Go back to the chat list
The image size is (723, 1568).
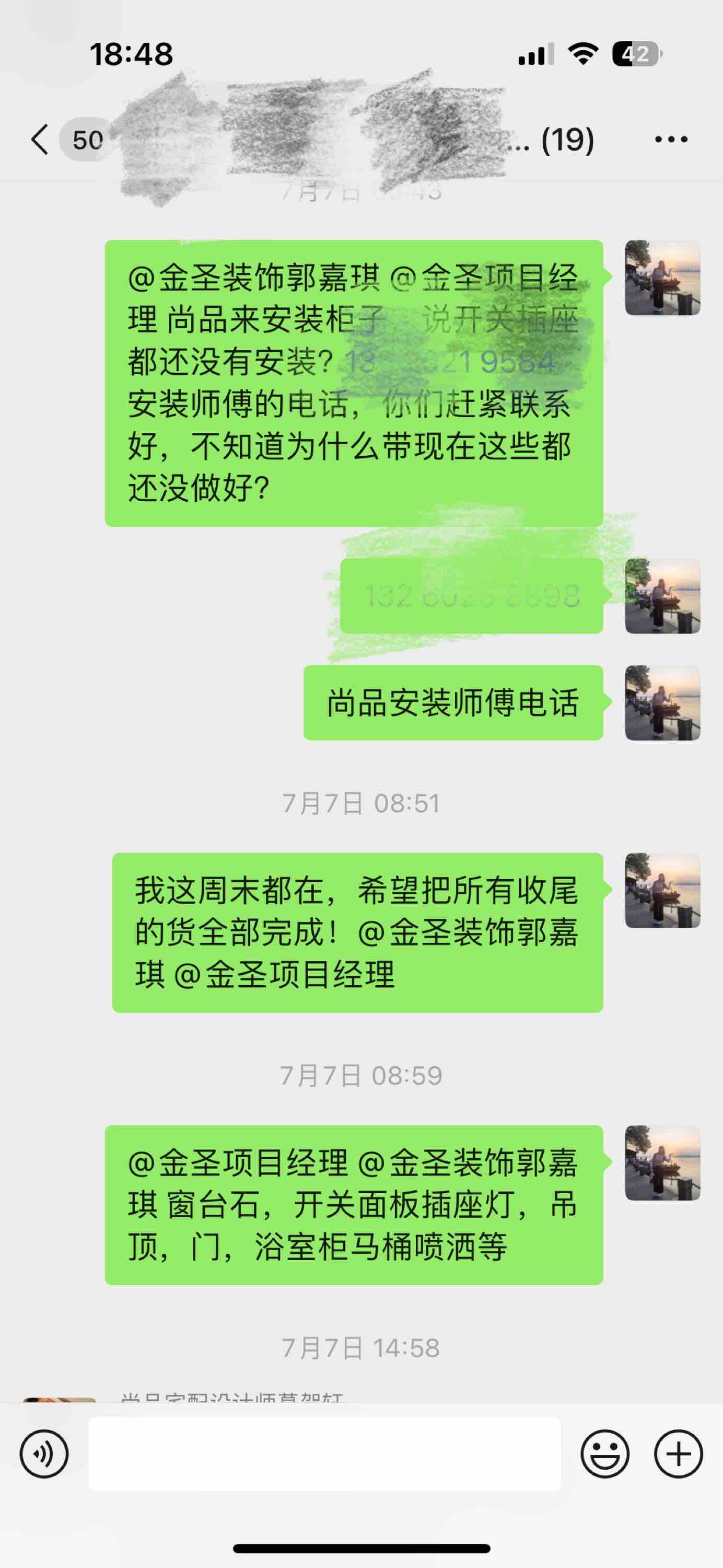coord(40,140)
